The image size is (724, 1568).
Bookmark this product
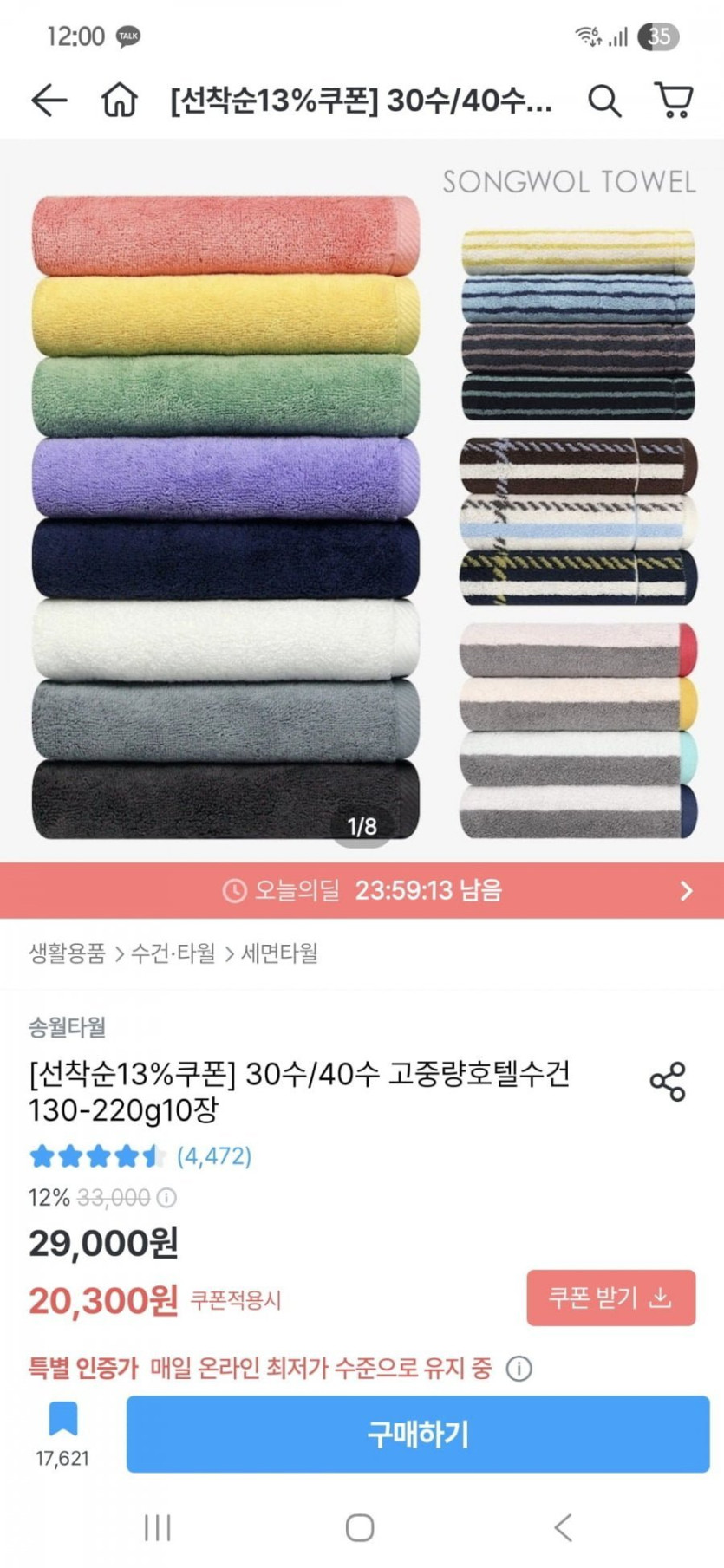[x=62, y=1422]
